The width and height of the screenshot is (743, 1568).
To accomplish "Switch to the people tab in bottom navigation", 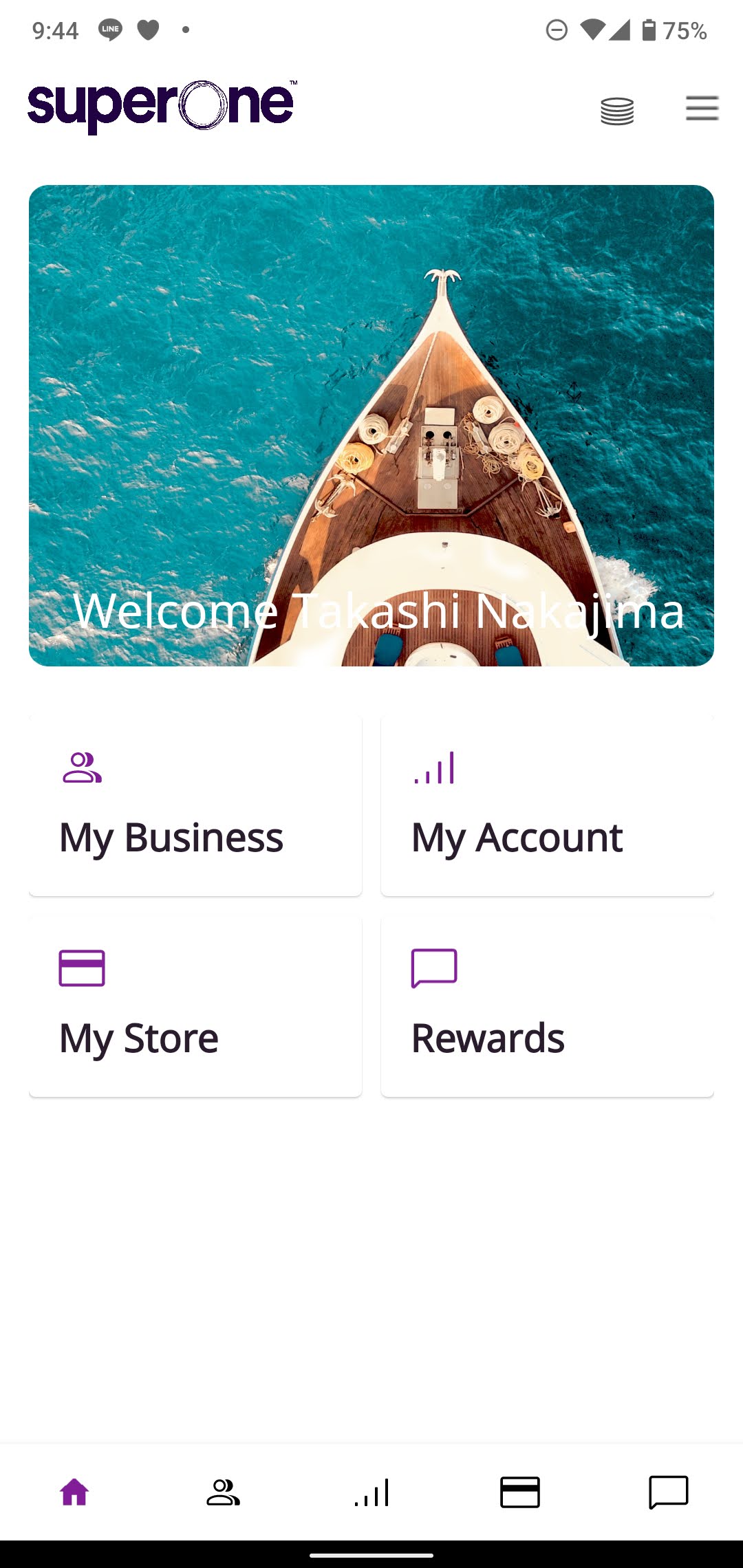I will (223, 1492).
